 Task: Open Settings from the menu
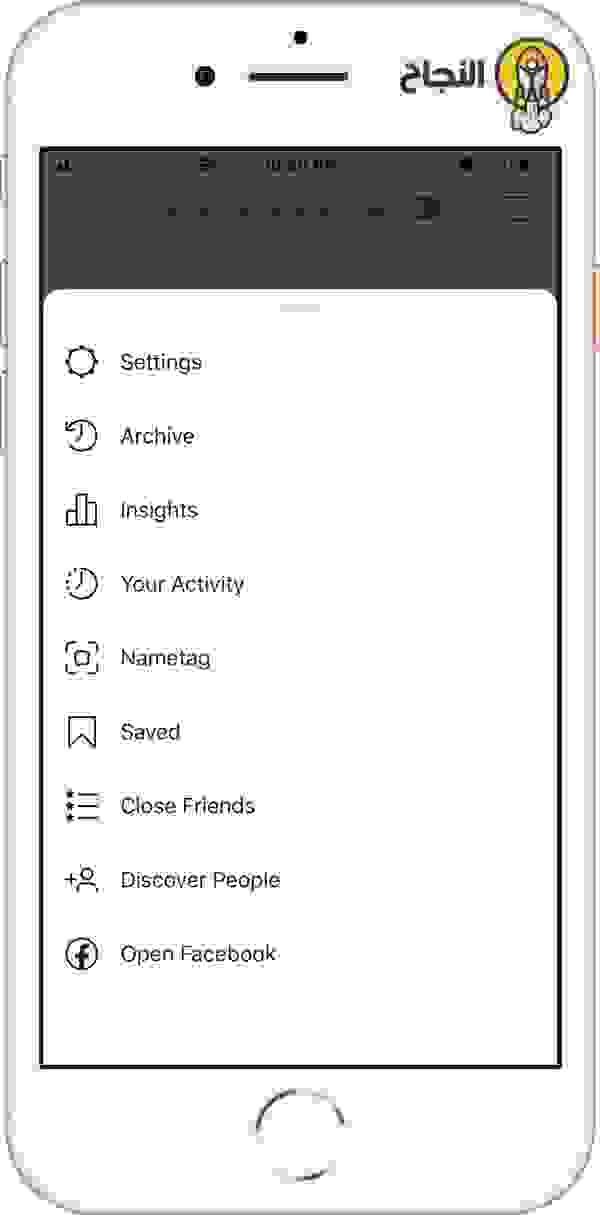pyautogui.click(x=160, y=362)
